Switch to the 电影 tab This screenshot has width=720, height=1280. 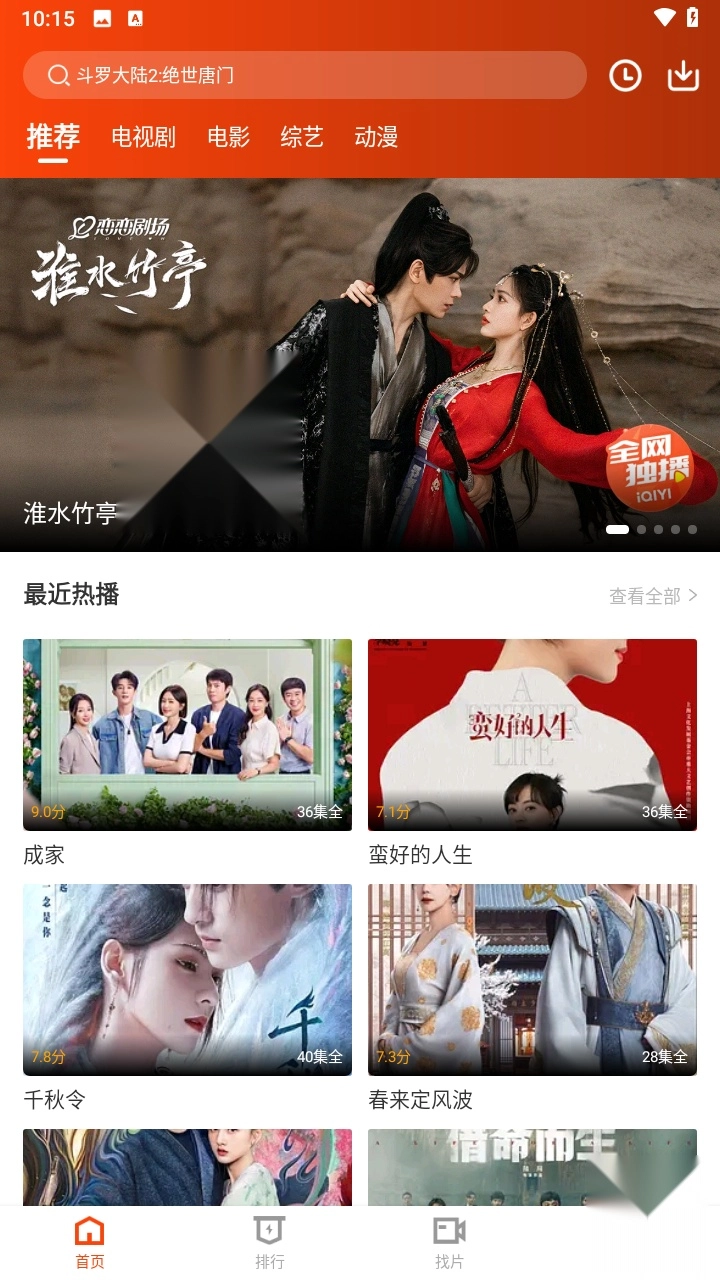pyautogui.click(x=228, y=137)
